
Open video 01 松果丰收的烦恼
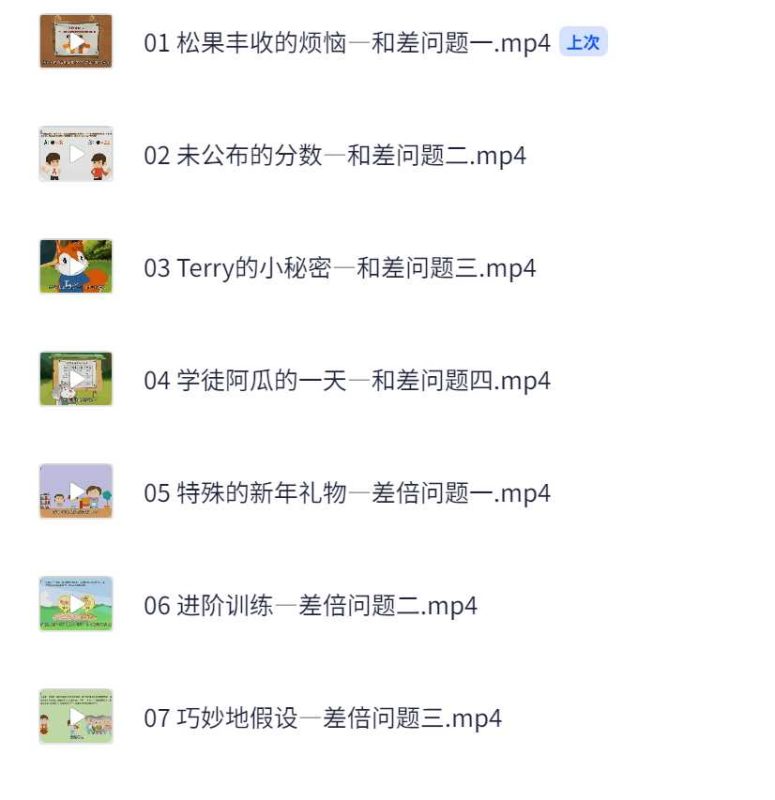(347, 43)
